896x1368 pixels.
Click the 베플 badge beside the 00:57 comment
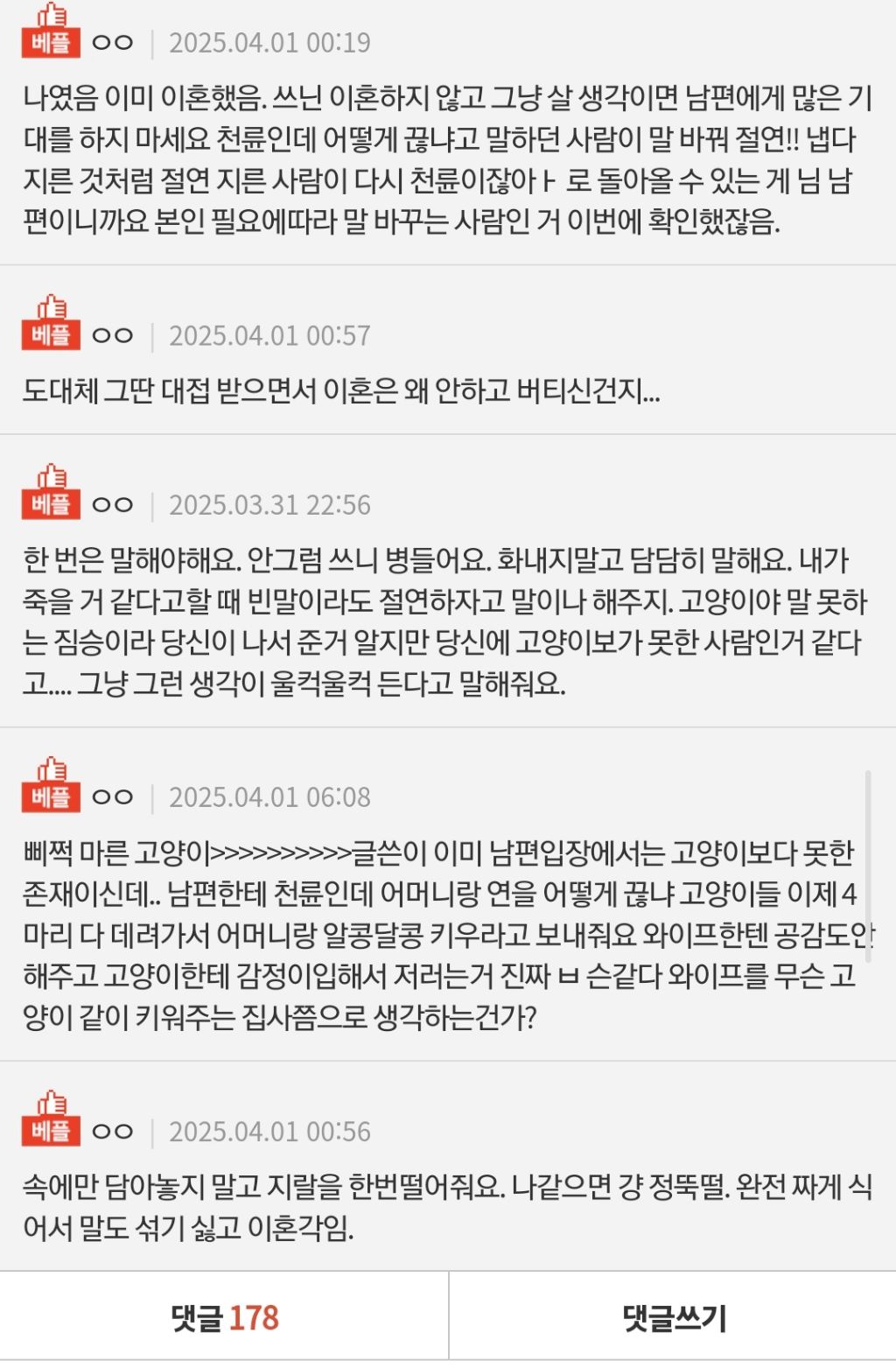pos(50,333)
